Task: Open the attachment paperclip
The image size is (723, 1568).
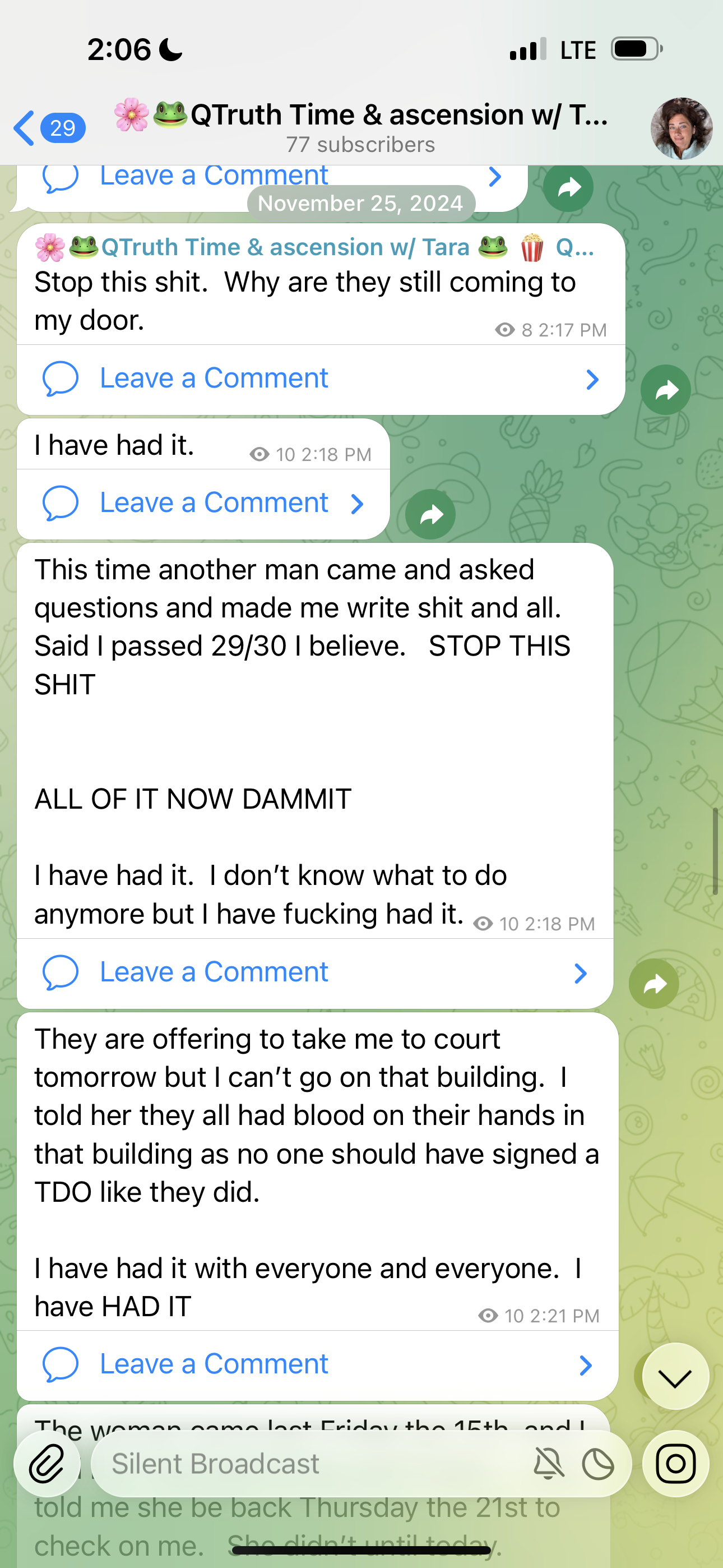Action: click(x=47, y=1463)
